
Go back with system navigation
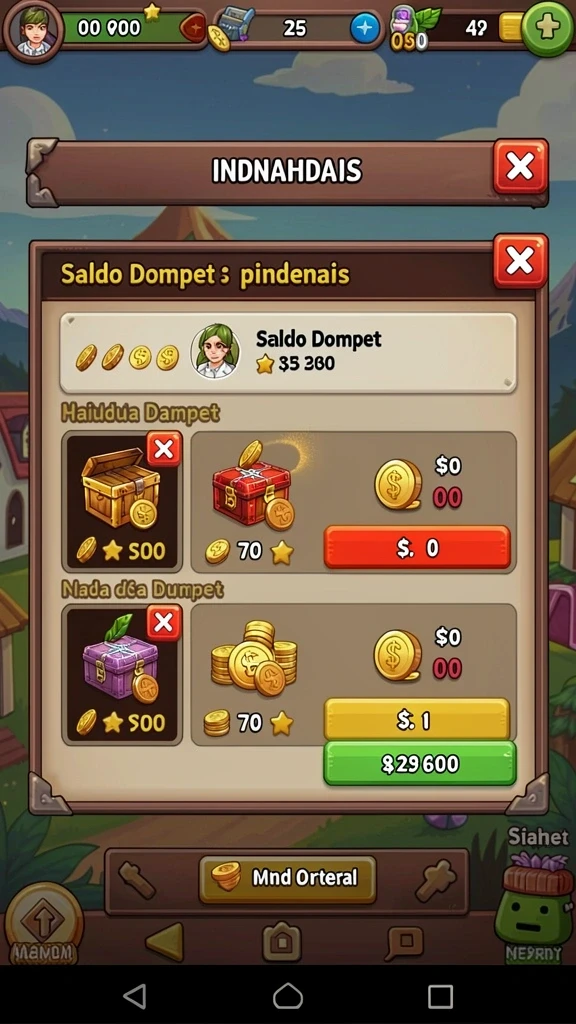[x=135, y=996]
